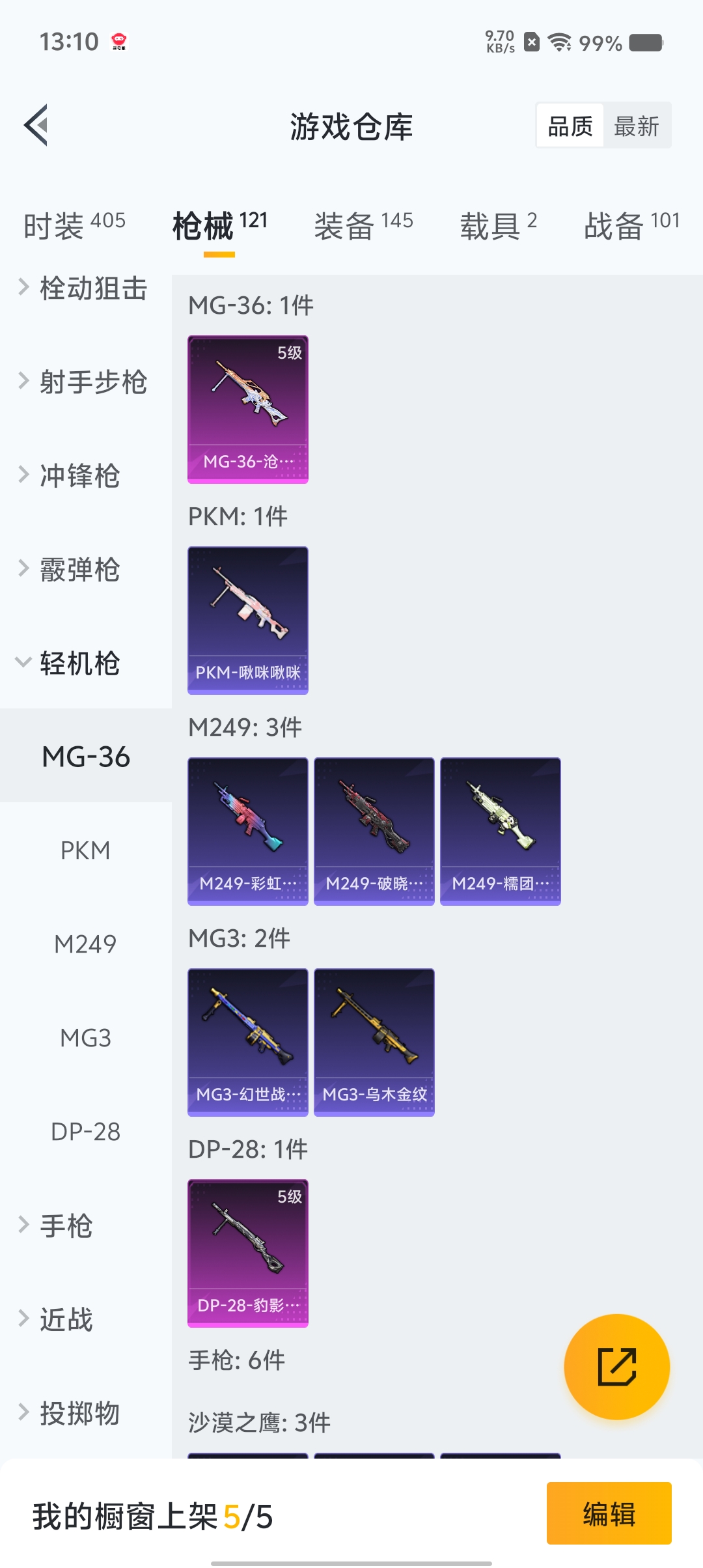Switch to the 战备 tab
The image size is (703, 1568).
click(631, 225)
